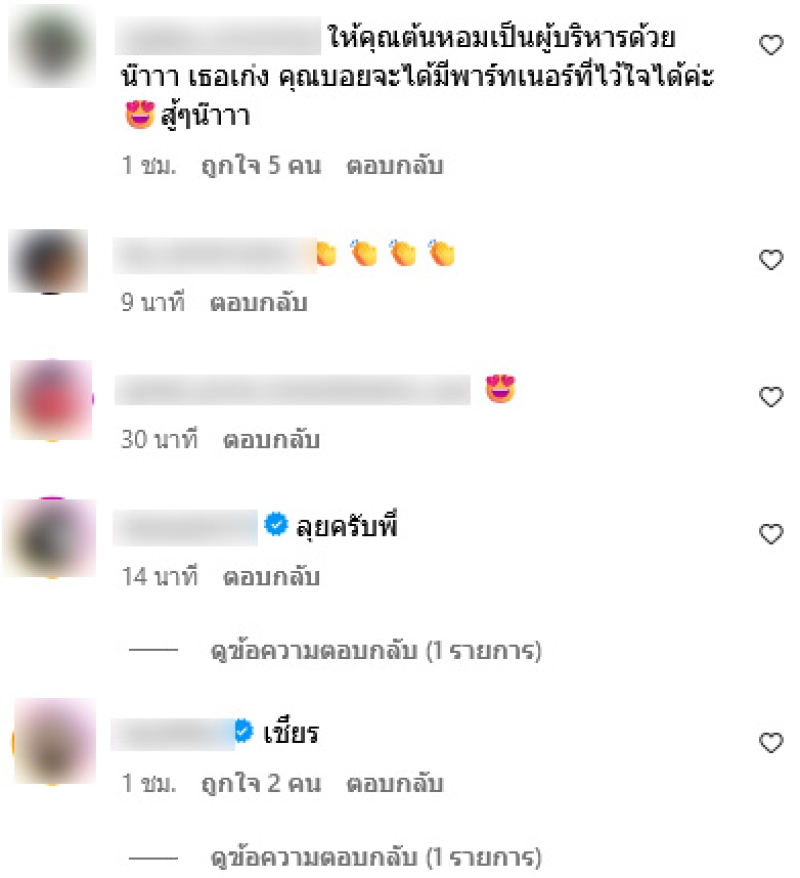The image size is (800, 878).
Task: Reply to the comment ending with สู้ๆน๊าาา
Action: pos(394,166)
